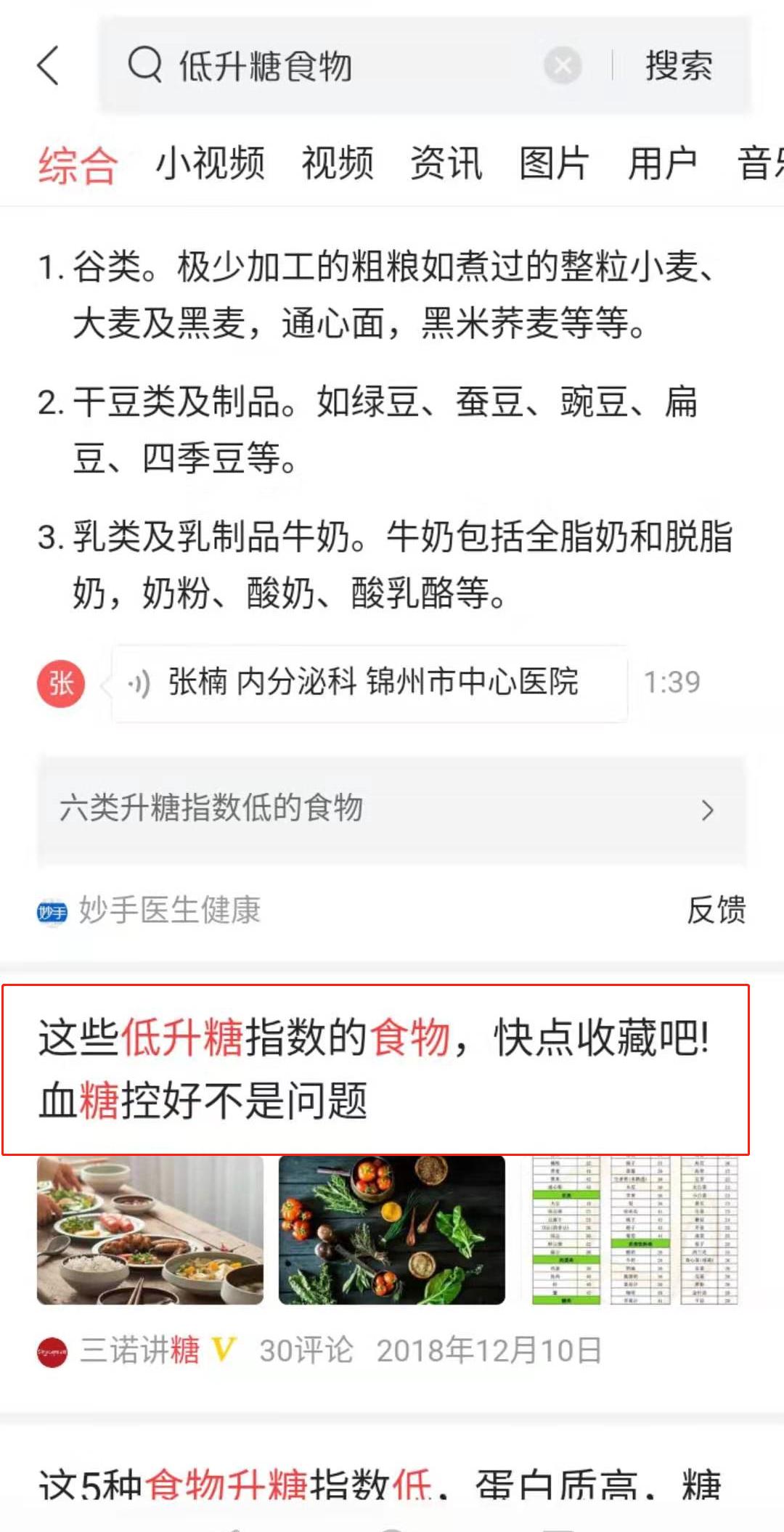Screen dimensions: 784x1532
Task: Click the 反馈 feedback link
Action: tap(718, 910)
